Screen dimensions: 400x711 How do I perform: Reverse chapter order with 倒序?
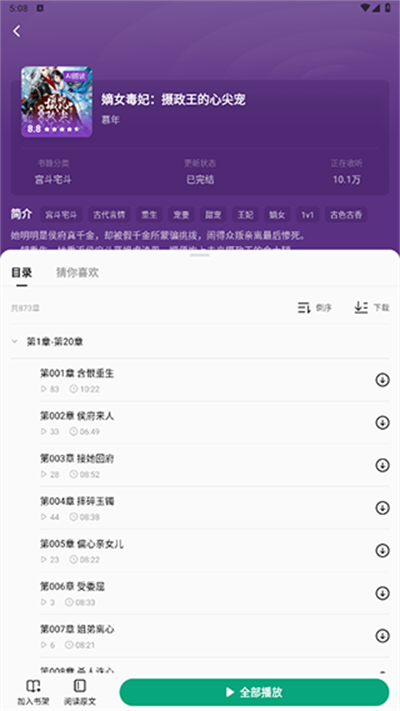point(315,308)
